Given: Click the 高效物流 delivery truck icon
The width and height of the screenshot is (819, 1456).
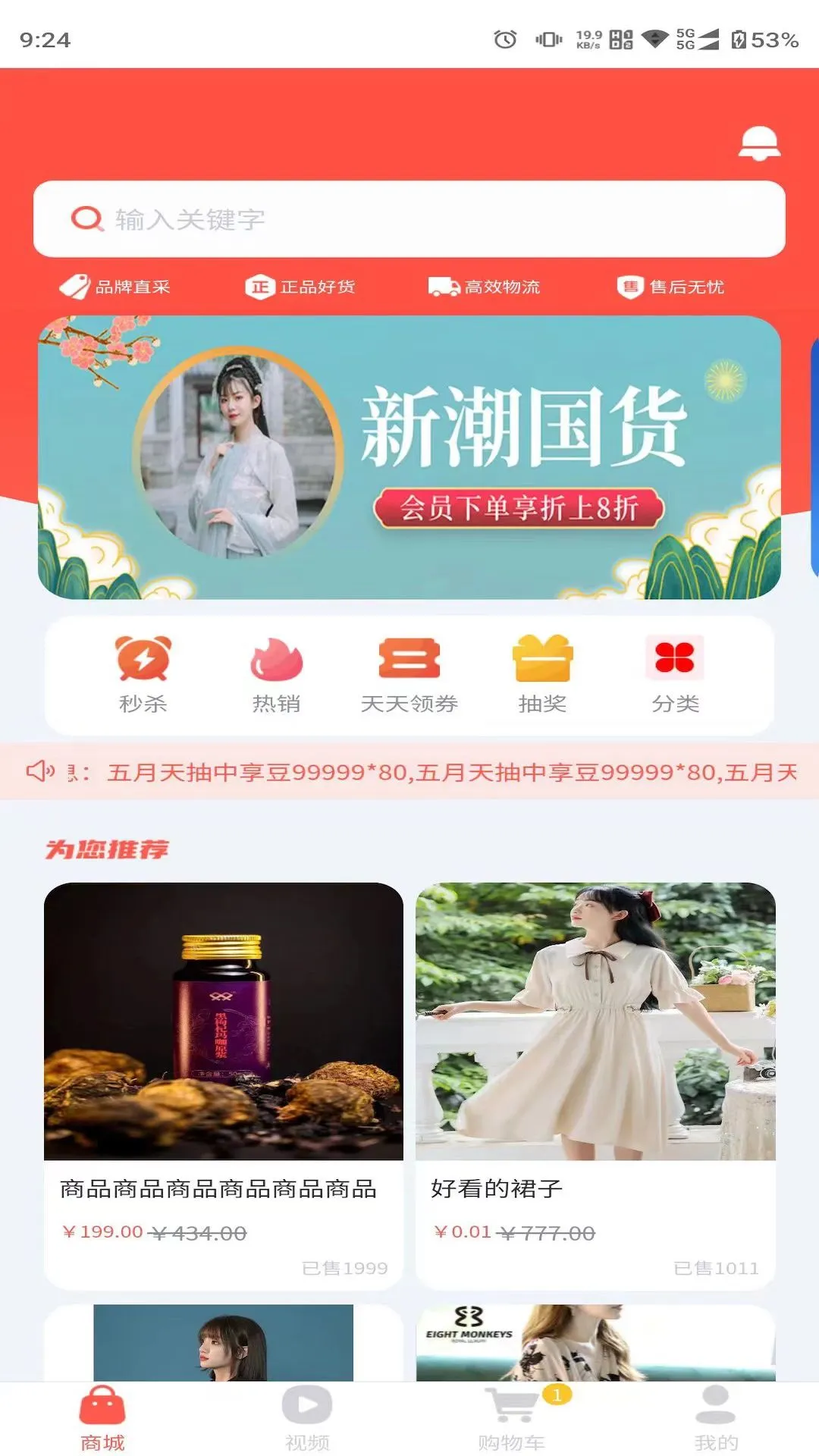Looking at the screenshot, I should point(442,287).
